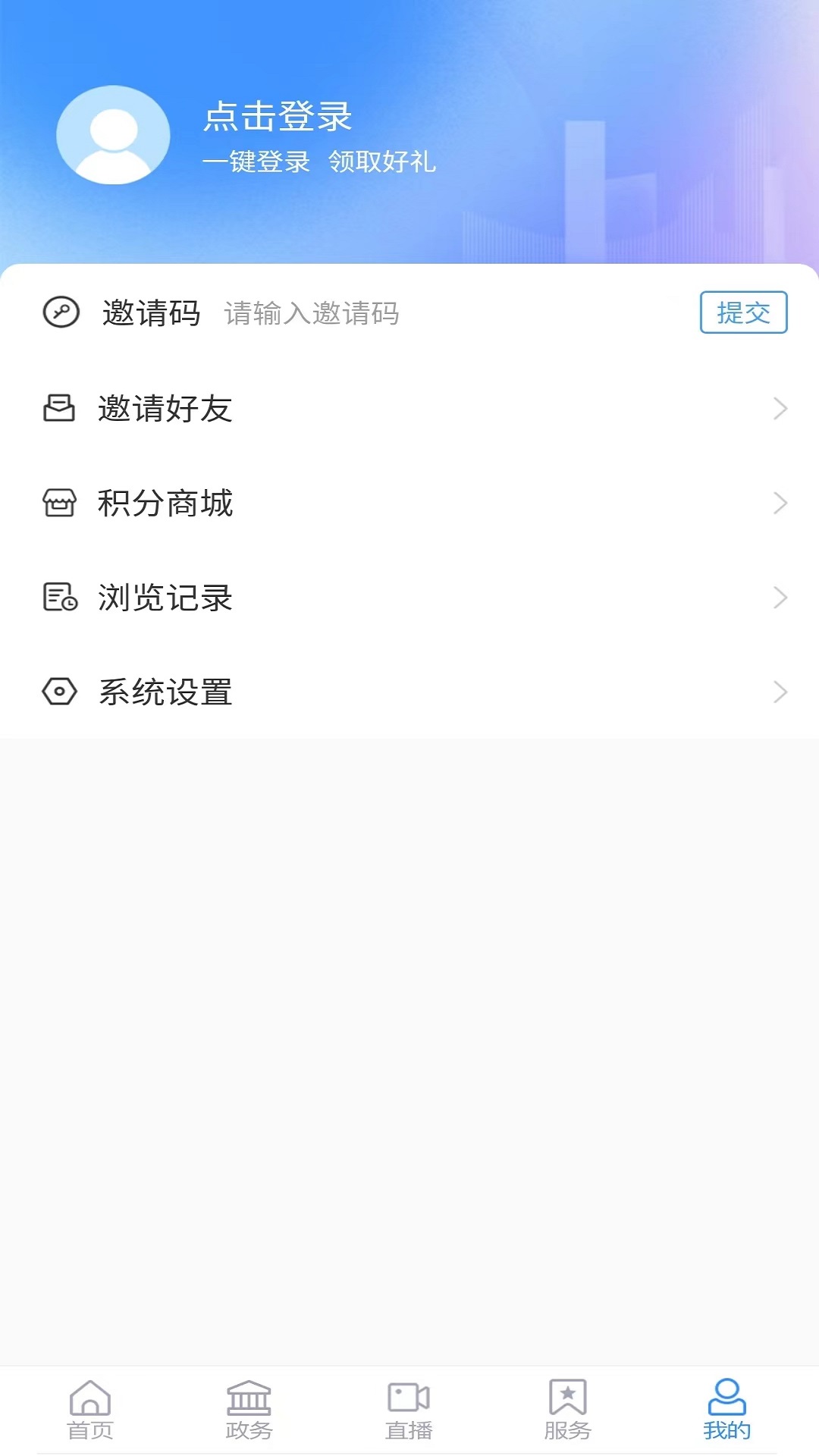Expand the 邀请好友 row chevron

tap(781, 409)
